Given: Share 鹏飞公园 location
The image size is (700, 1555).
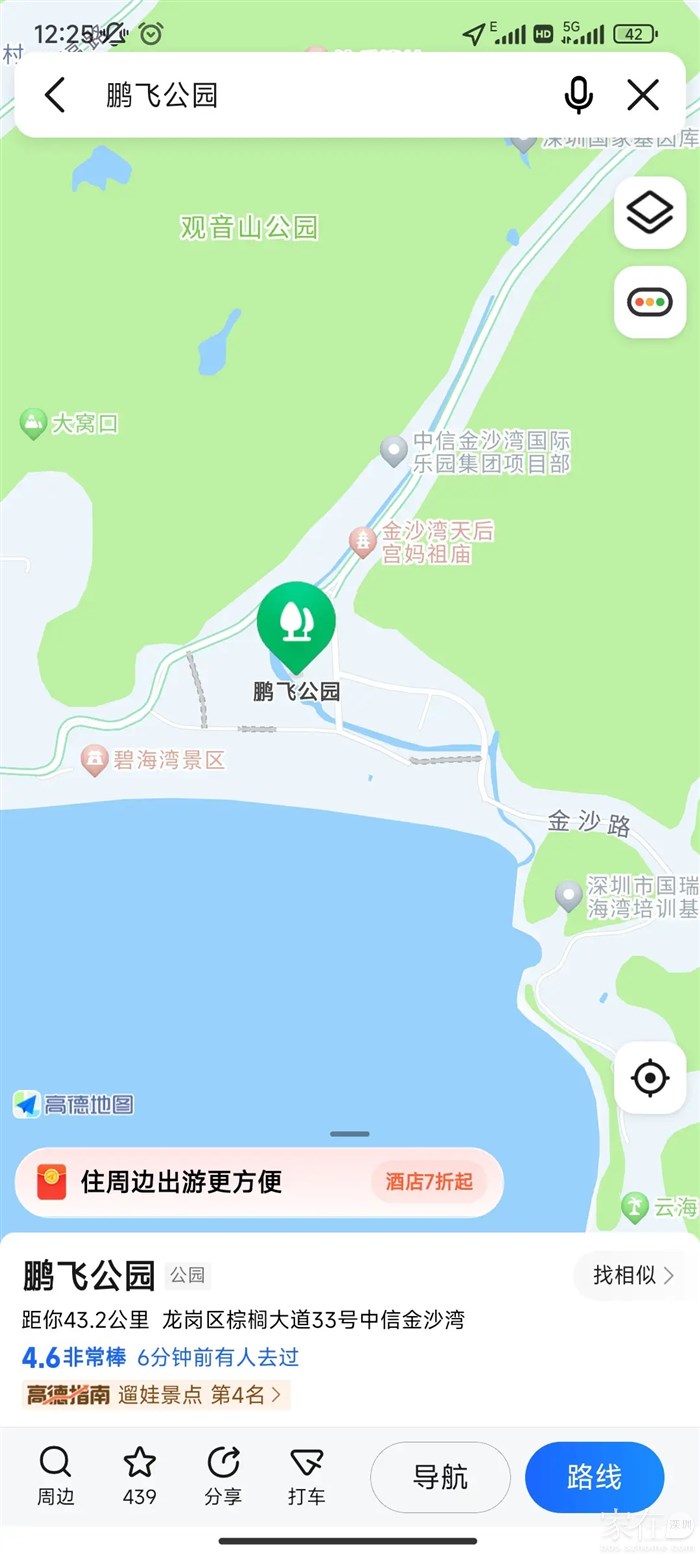Looking at the screenshot, I should tap(223, 1475).
